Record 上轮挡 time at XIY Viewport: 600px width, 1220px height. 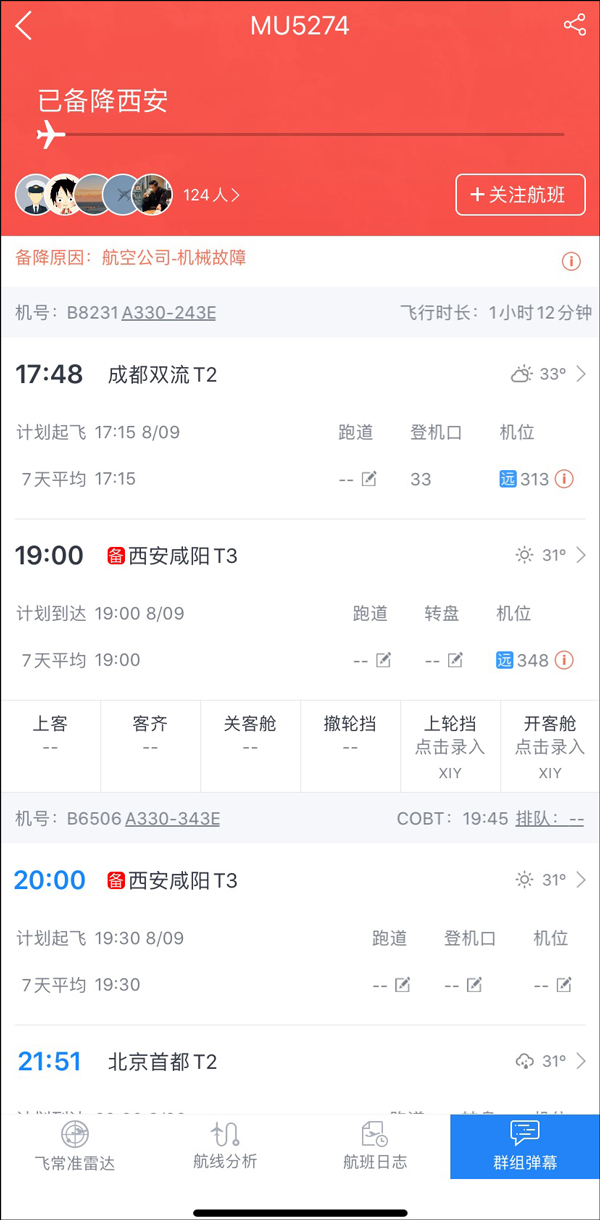click(x=450, y=746)
